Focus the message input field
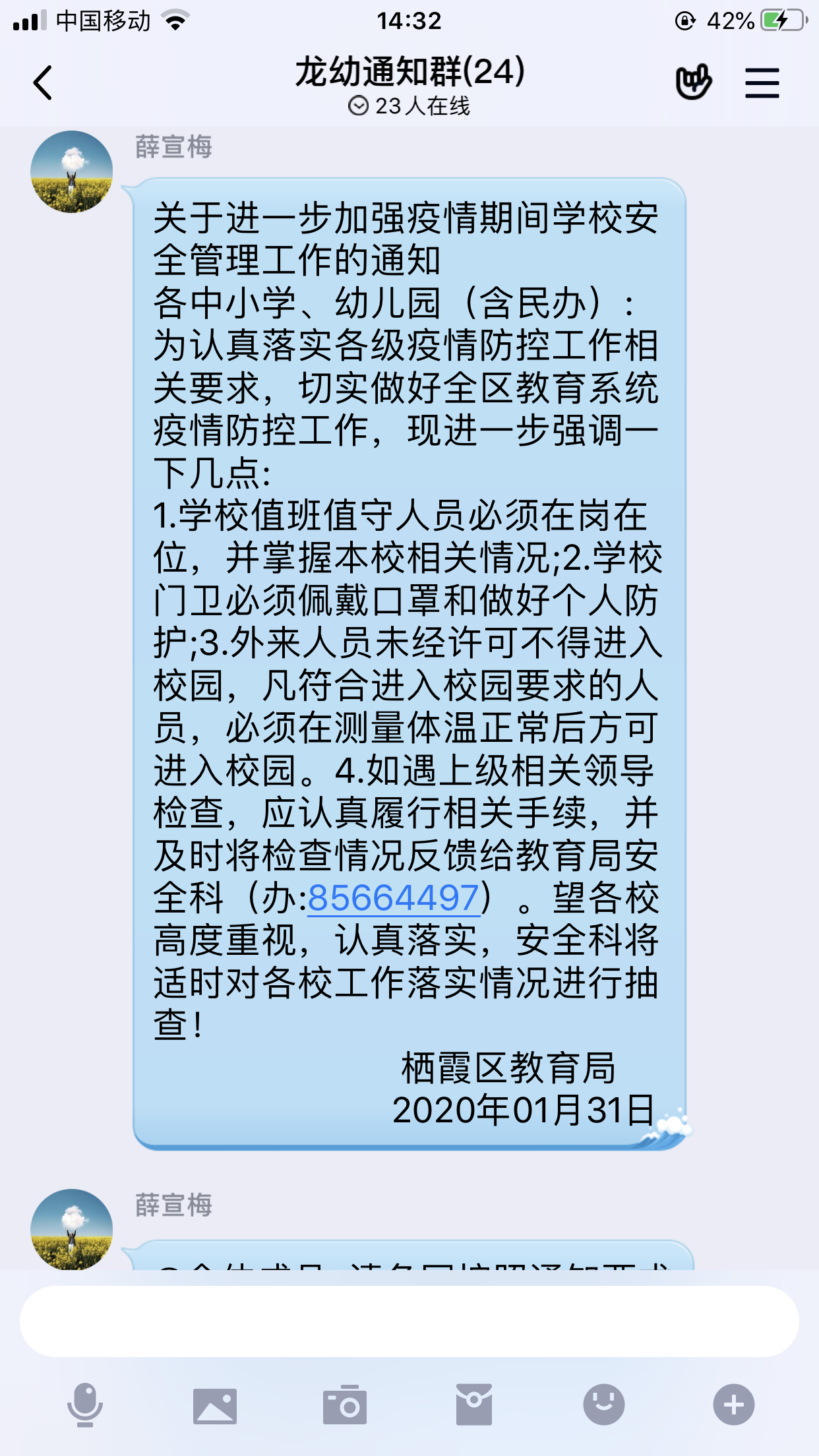This screenshot has height=1456, width=819. pyautogui.click(x=409, y=1321)
